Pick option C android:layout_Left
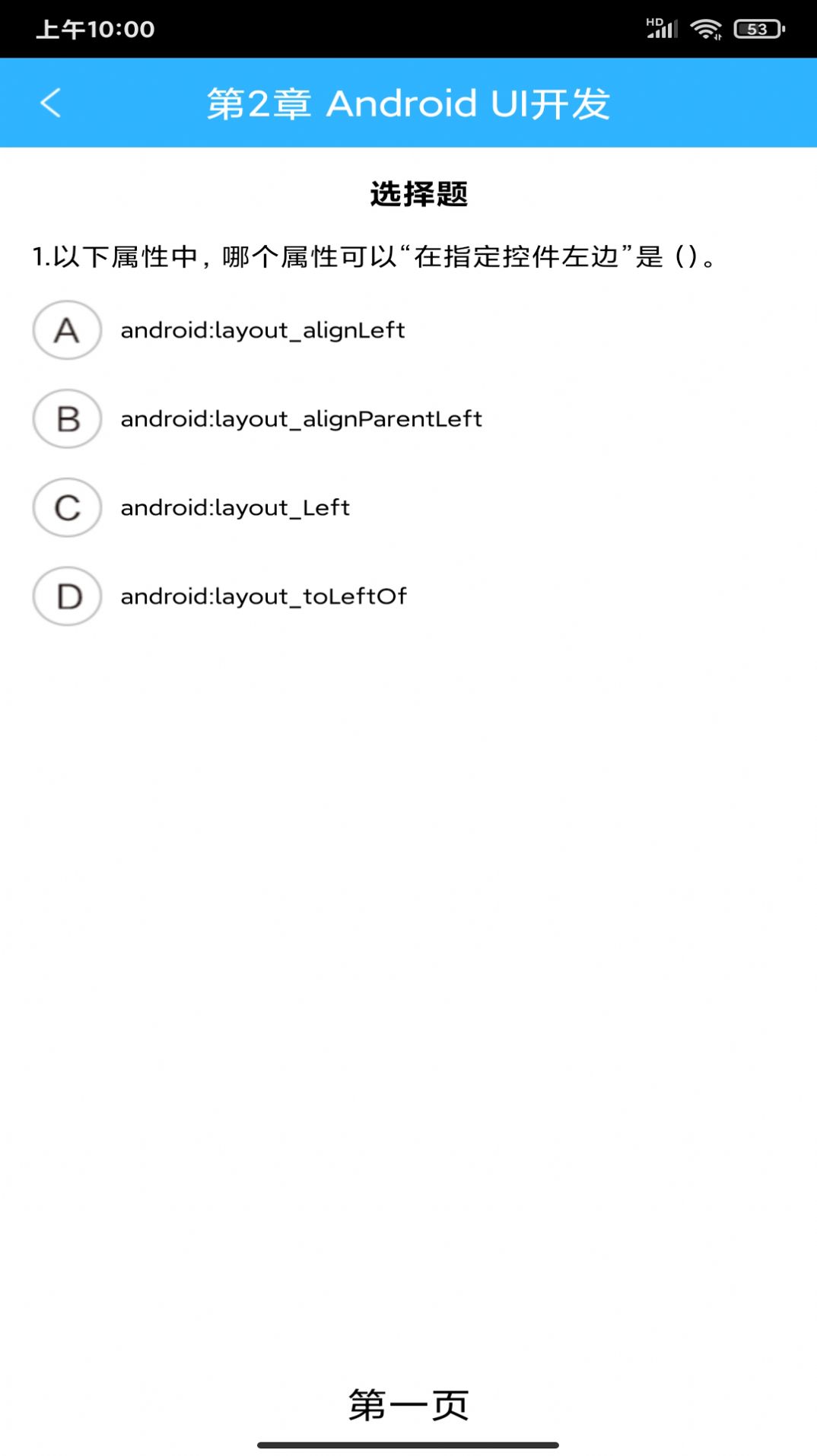Image resolution: width=817 pixels, height=1456 pixels. pos(67,507)
